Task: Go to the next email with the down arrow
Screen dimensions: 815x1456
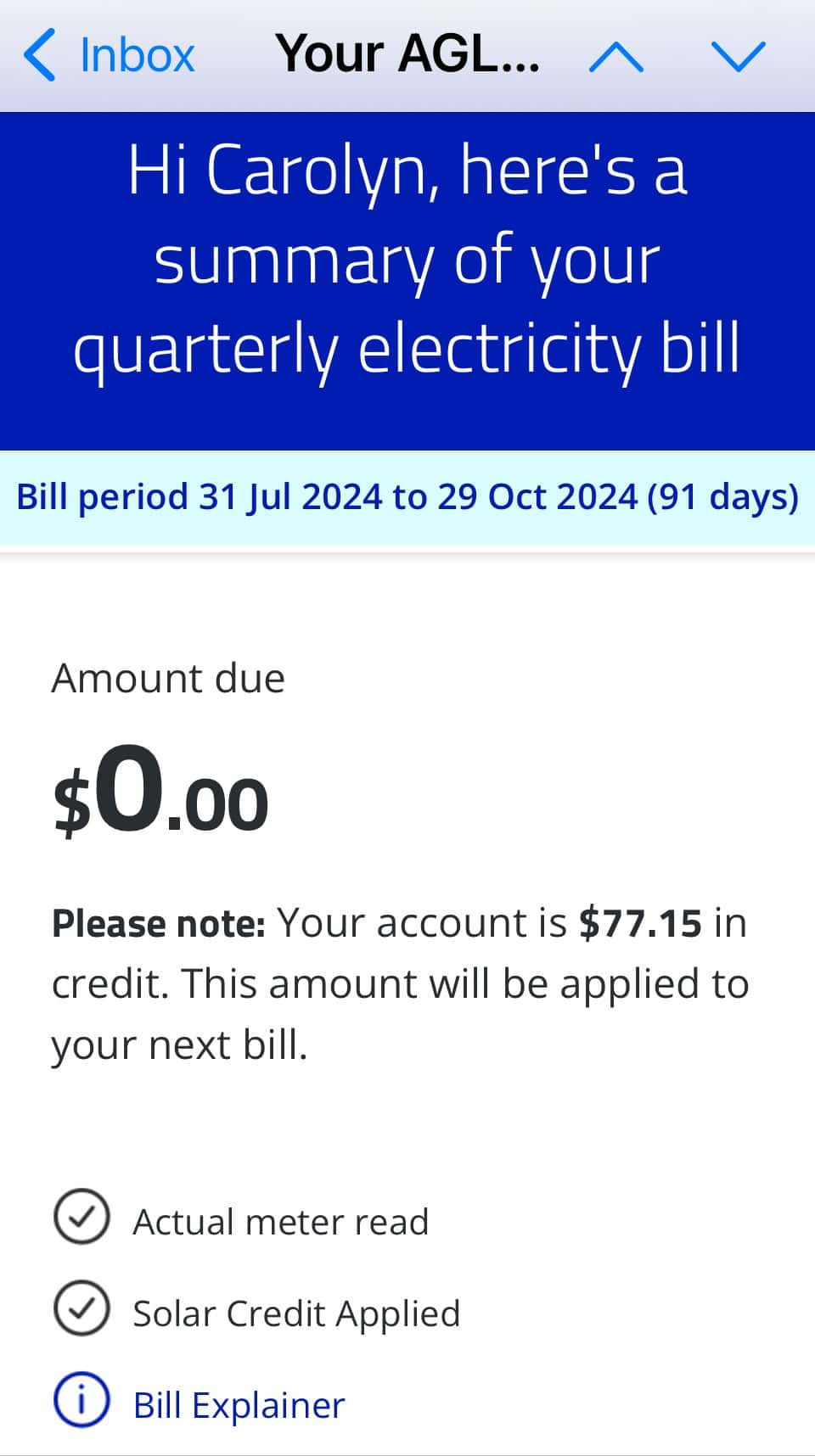Action: pyautogui.click(x=739, y=58)
